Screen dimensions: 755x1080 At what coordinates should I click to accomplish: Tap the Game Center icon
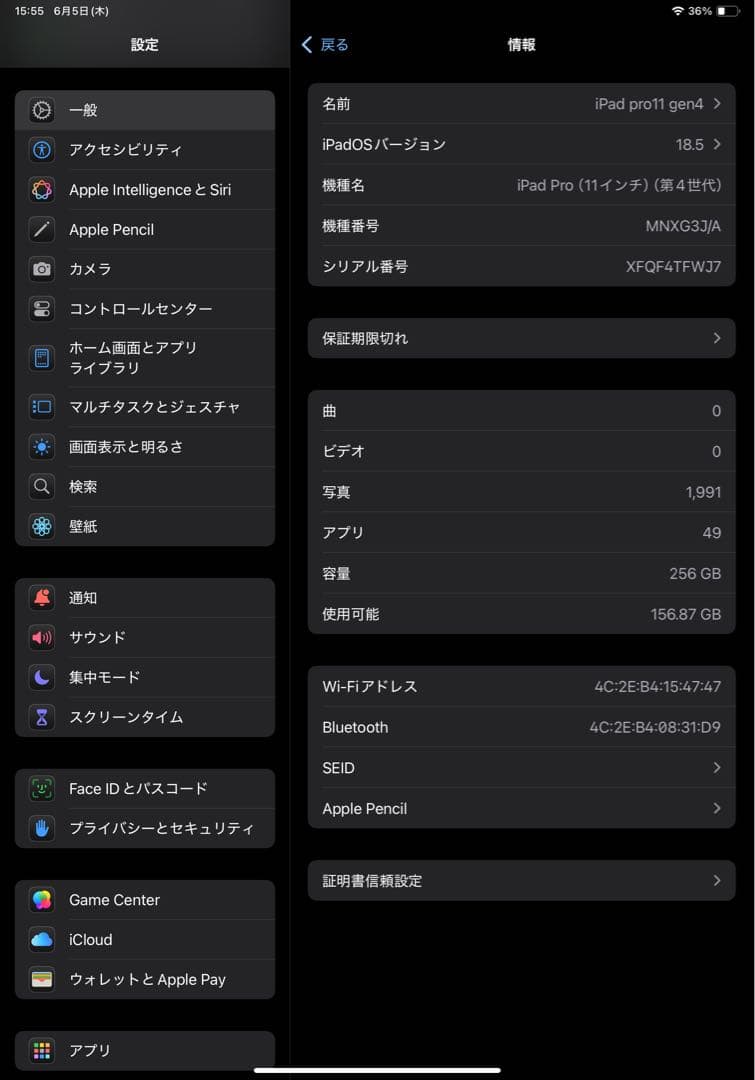tap(40, 900)
